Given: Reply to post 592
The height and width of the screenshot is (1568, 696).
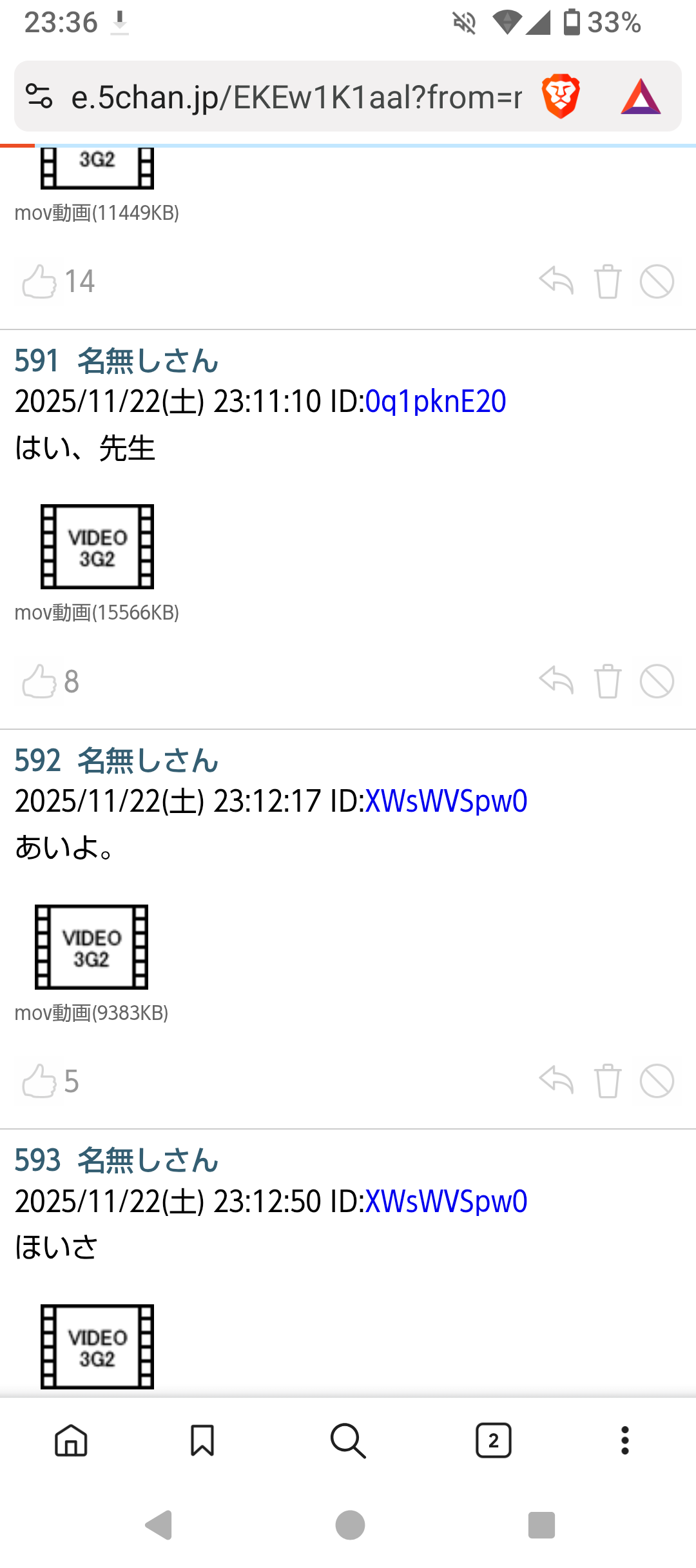Looking at the screenshot, I should (x=556, y=1081).
